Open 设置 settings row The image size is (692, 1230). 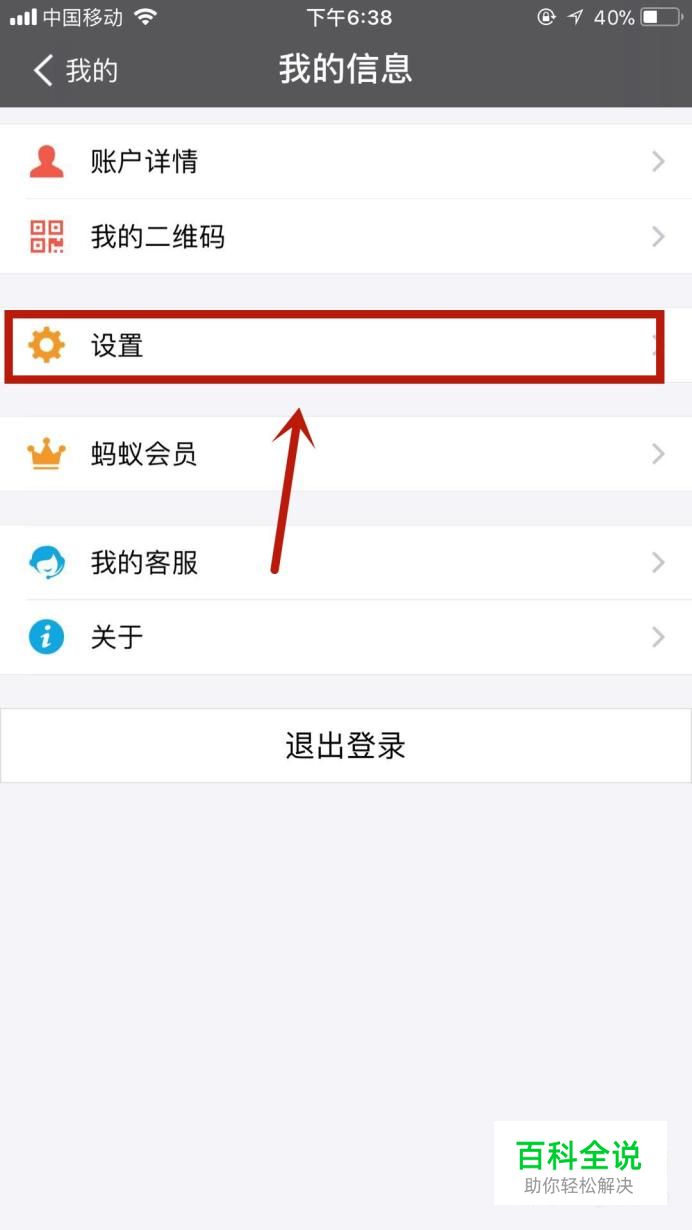(335, 346)
